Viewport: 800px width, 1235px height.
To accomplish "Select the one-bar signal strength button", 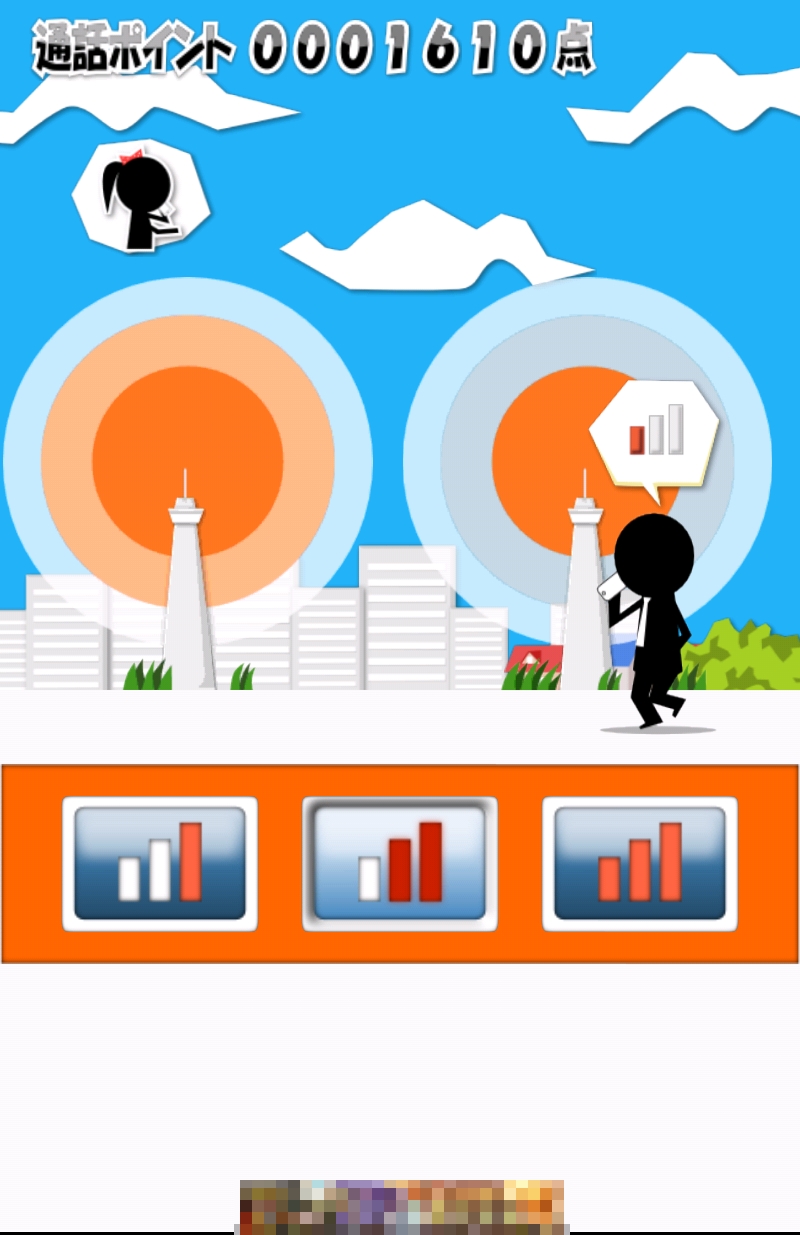I will coord(160,863).
